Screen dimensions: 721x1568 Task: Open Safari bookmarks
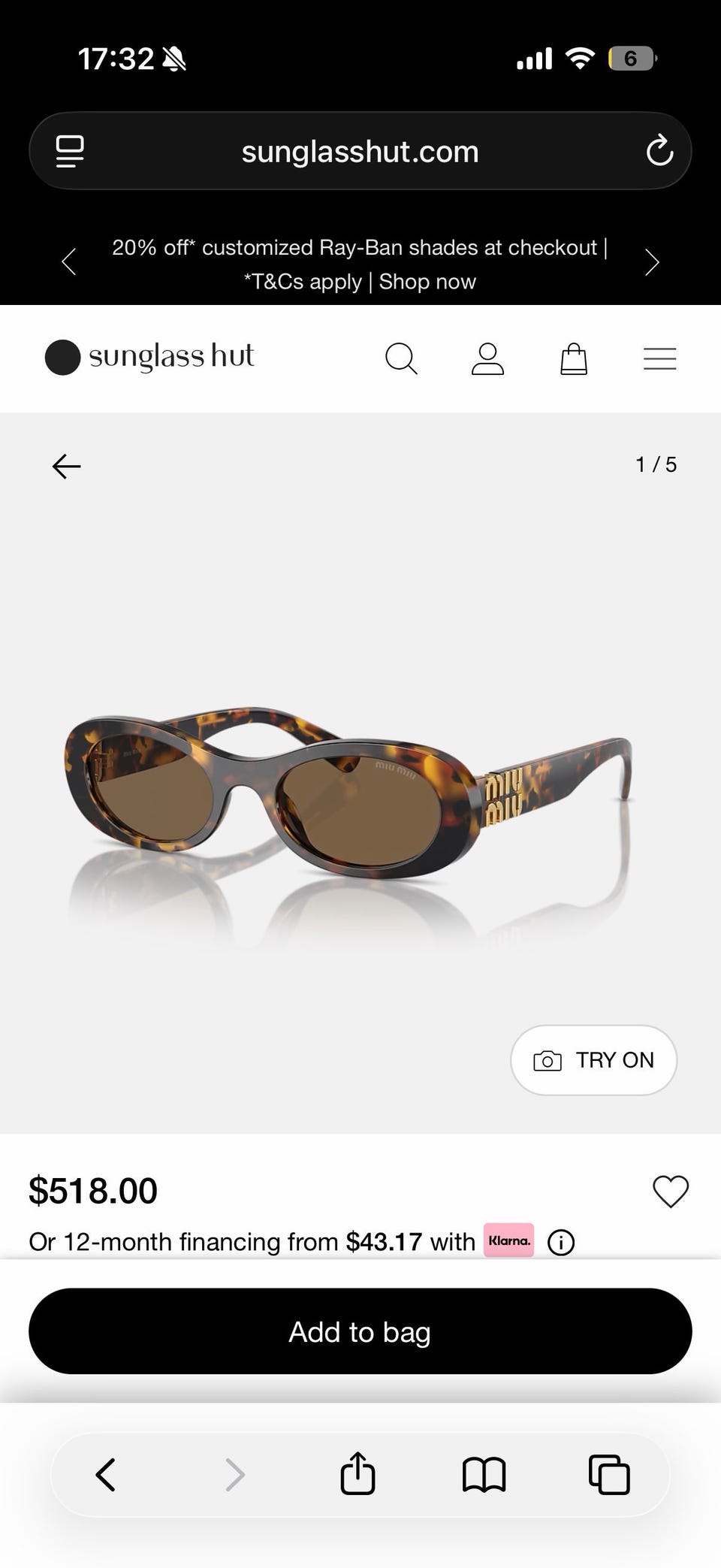point(484,1474)
